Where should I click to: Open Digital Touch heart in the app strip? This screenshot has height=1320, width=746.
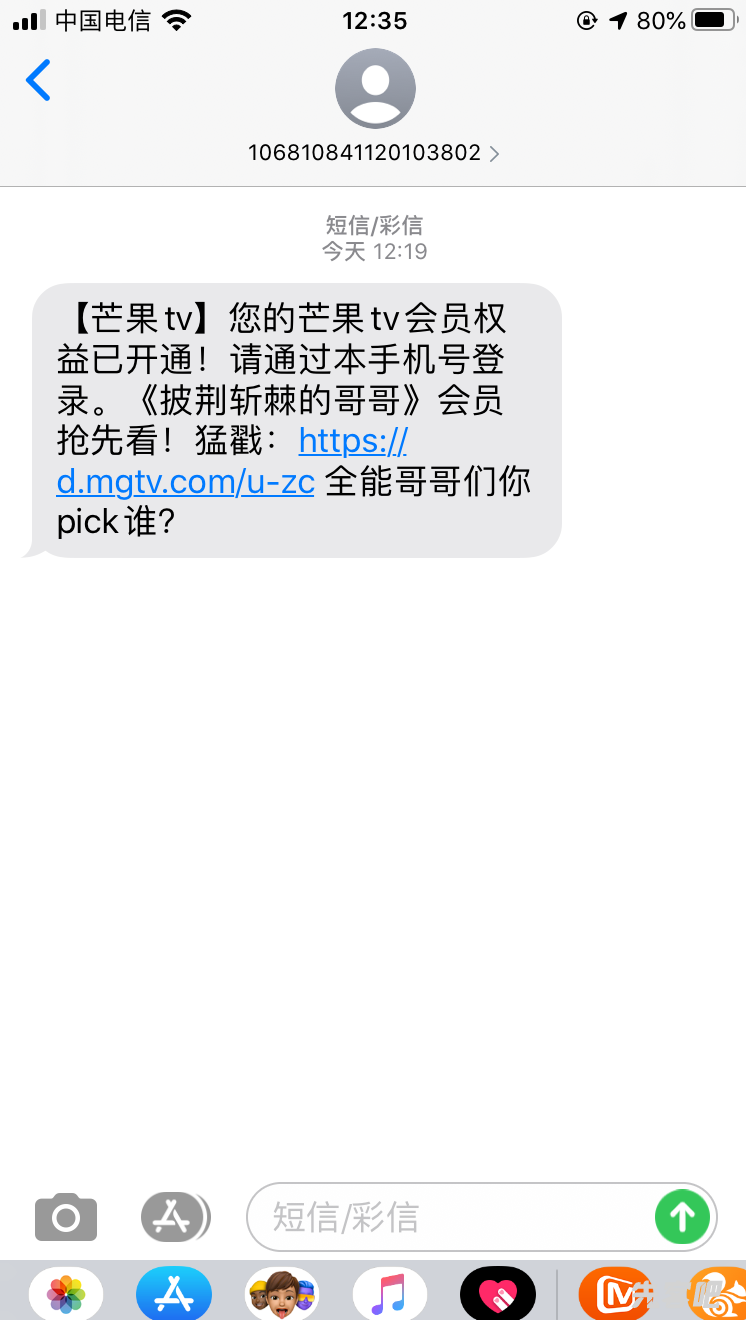click(x=498, y=1295)
